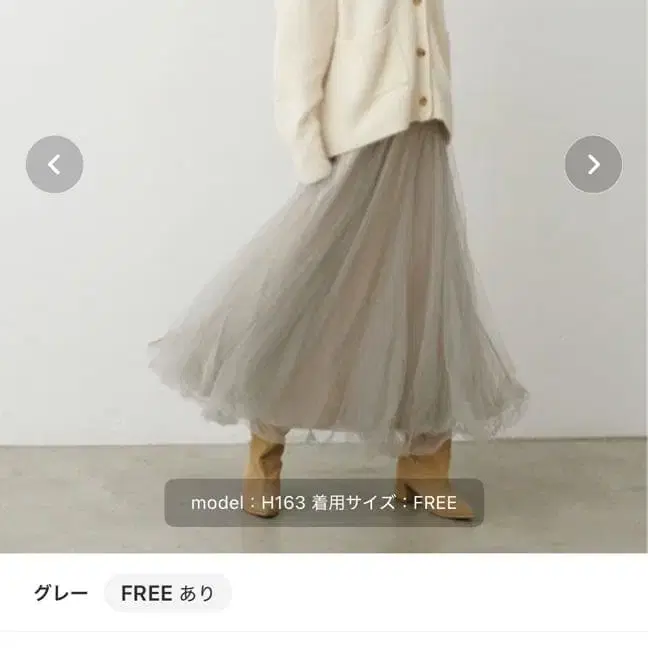Screen dimensions: 648x648
Task: Open the skirt product photo
Action: (x=324, y=276)
